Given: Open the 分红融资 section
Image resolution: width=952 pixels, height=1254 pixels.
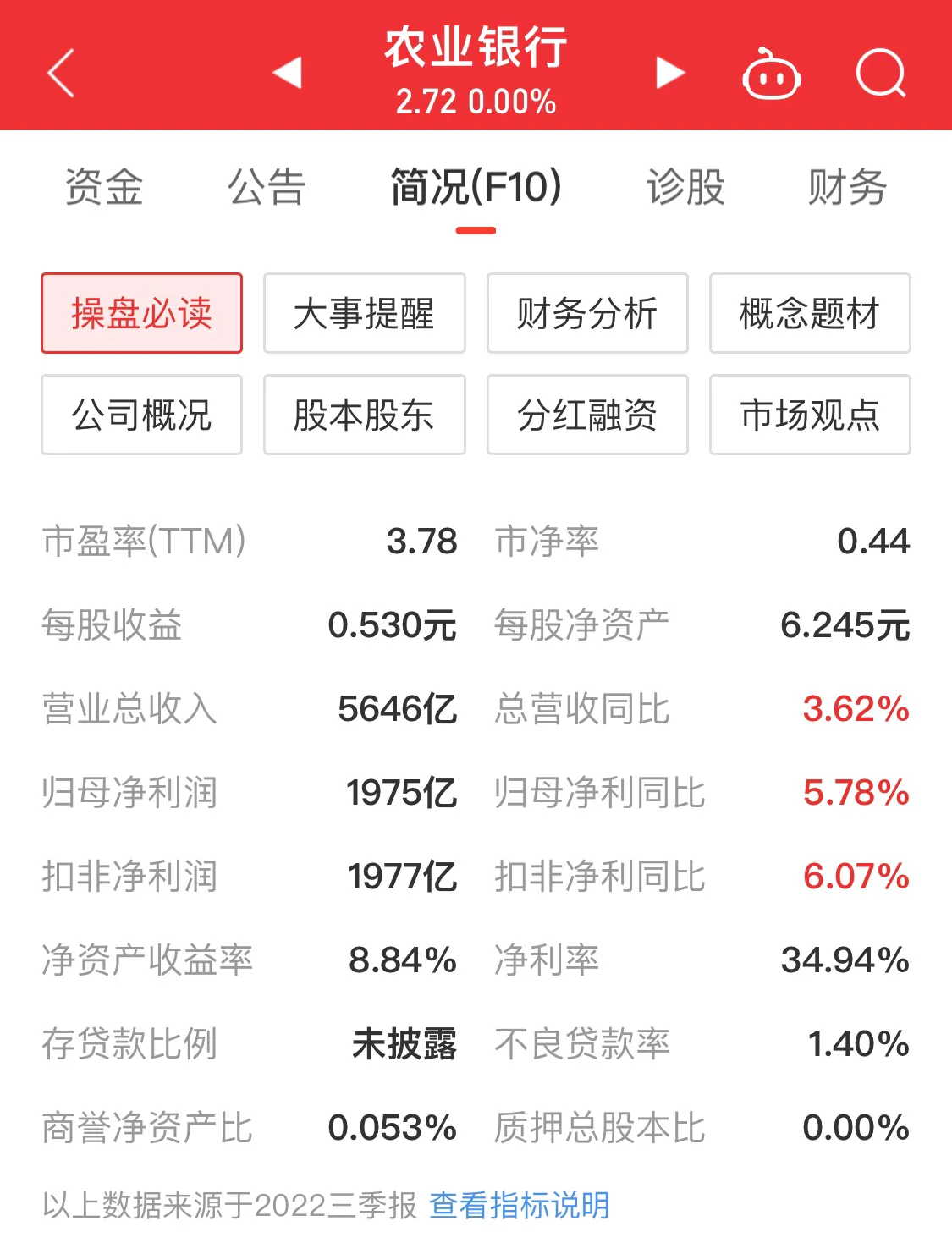Looking at the screenshot, I should tap(587, 415).
